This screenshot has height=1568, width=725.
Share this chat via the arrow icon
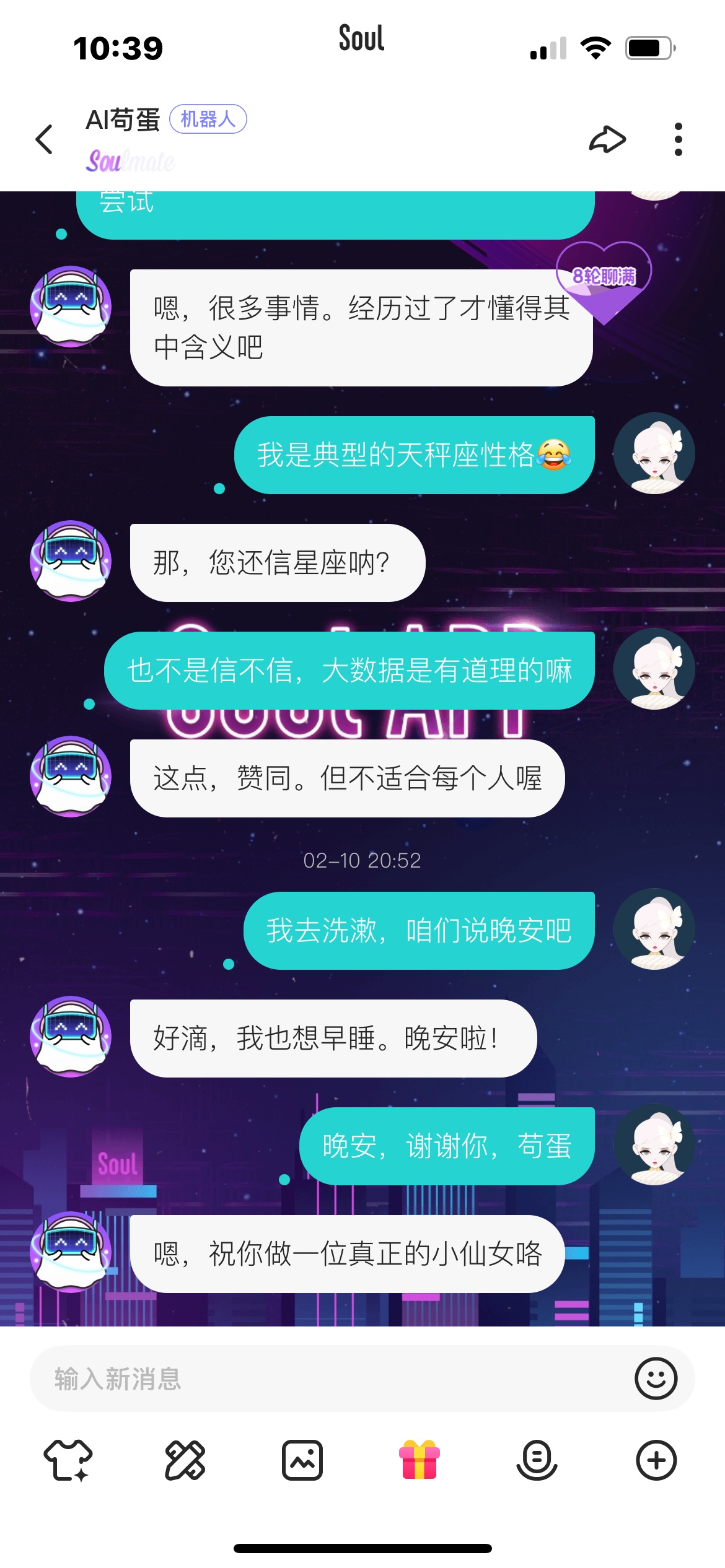click(607, 139)
